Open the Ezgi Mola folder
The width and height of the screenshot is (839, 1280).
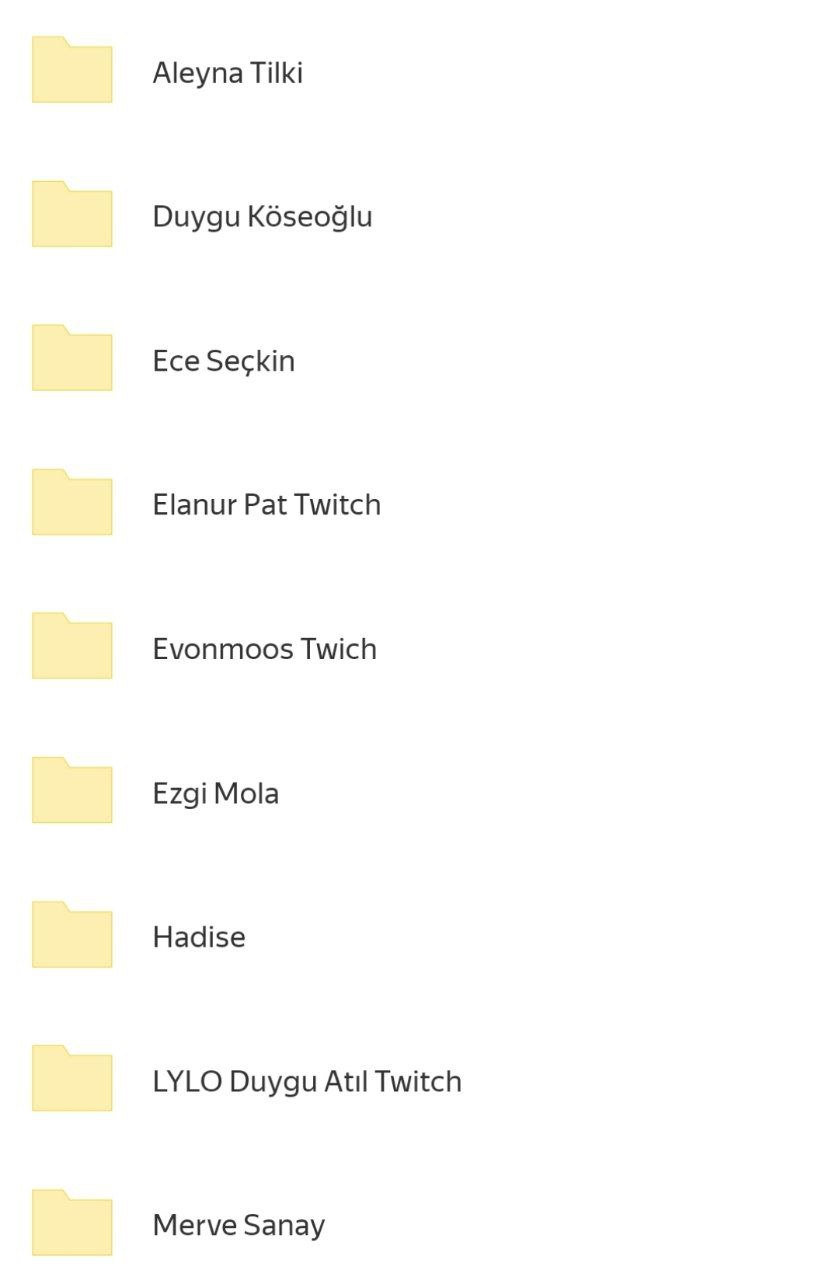click(215, 793)
